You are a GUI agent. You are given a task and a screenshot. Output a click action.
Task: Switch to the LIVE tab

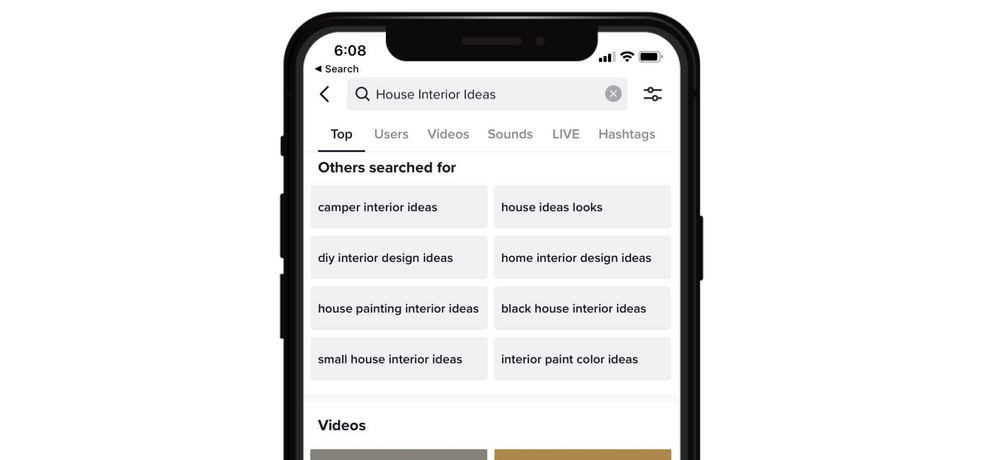pos(565,134)
